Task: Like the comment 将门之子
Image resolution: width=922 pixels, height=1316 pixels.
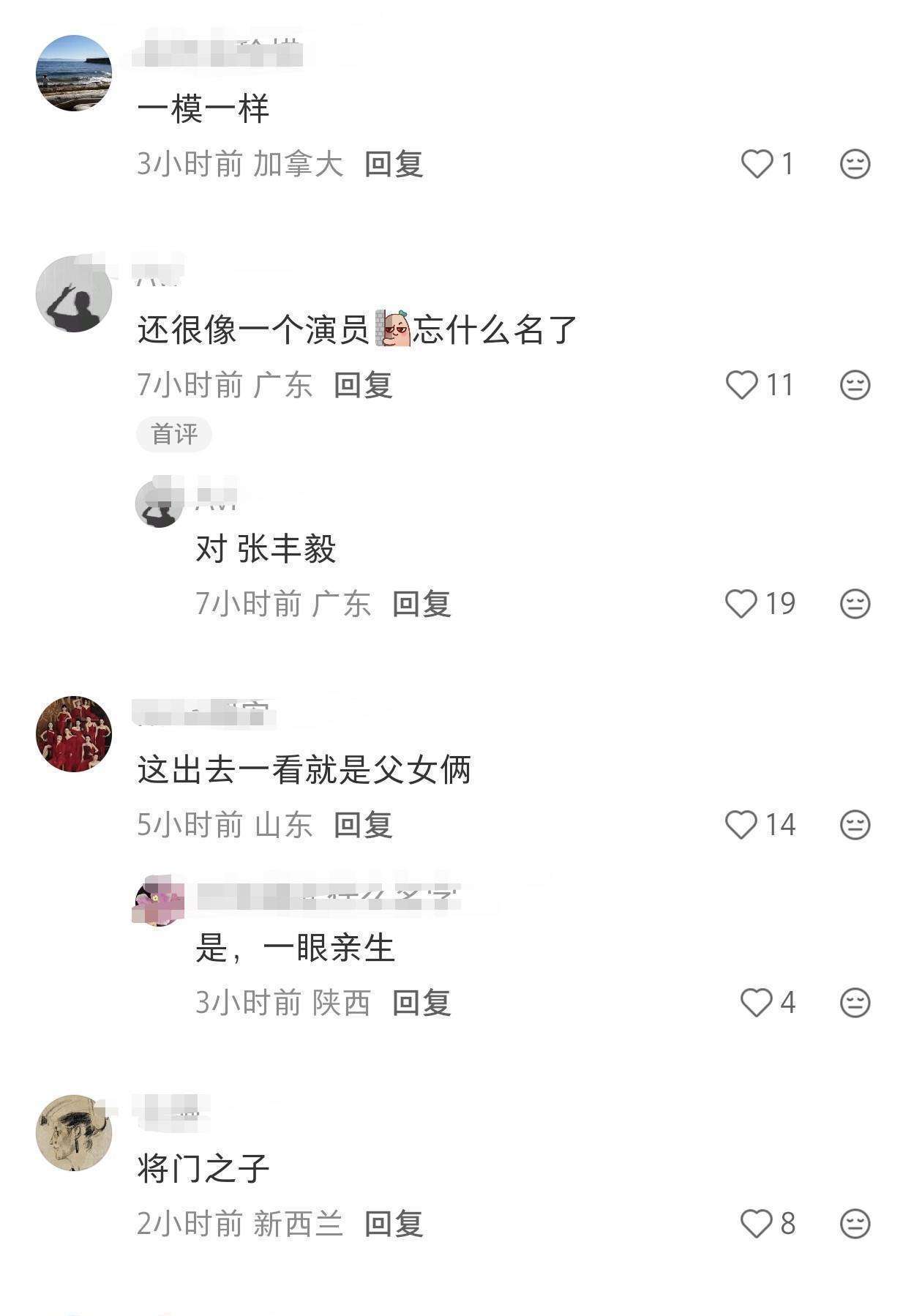Action: (757, 1223)
